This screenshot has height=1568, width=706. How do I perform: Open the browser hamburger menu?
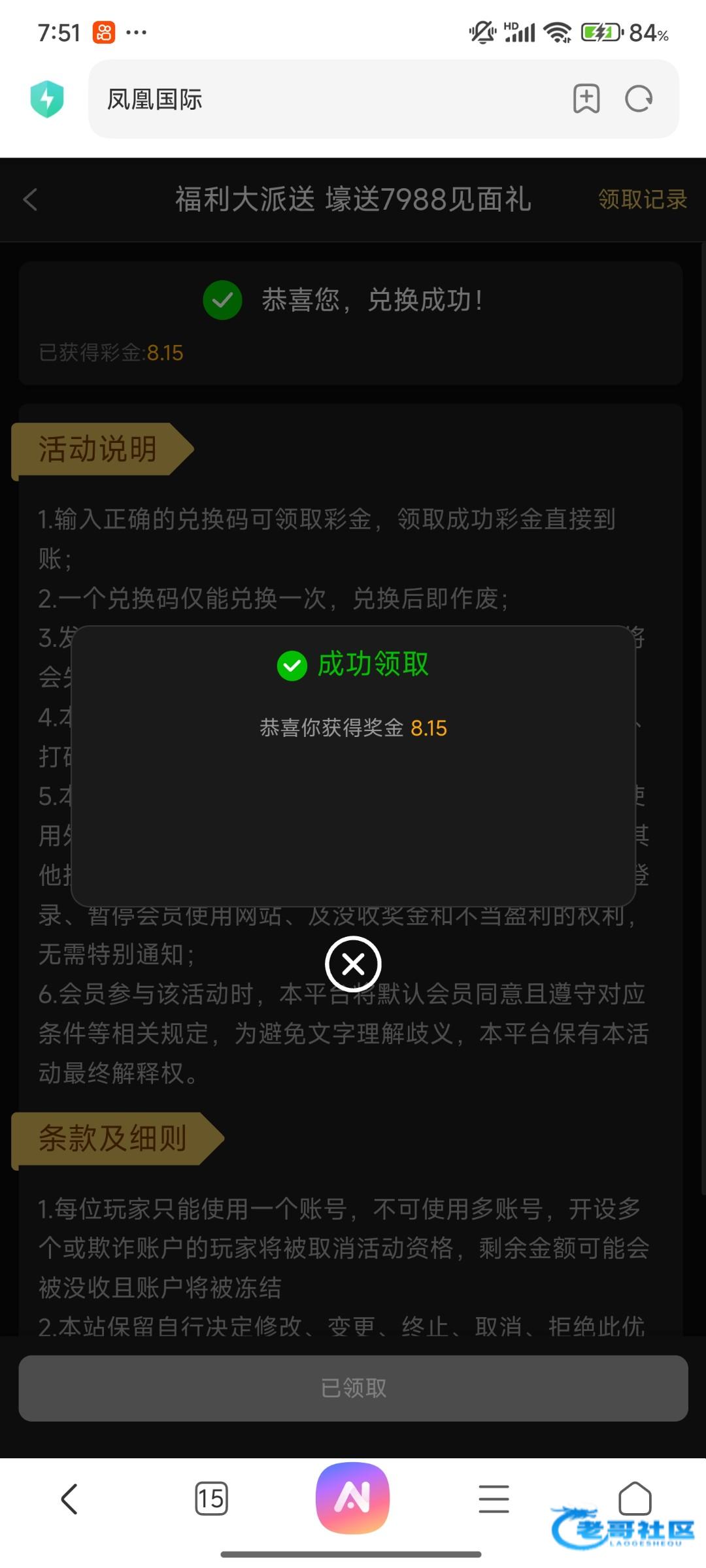coord(494,1498)
